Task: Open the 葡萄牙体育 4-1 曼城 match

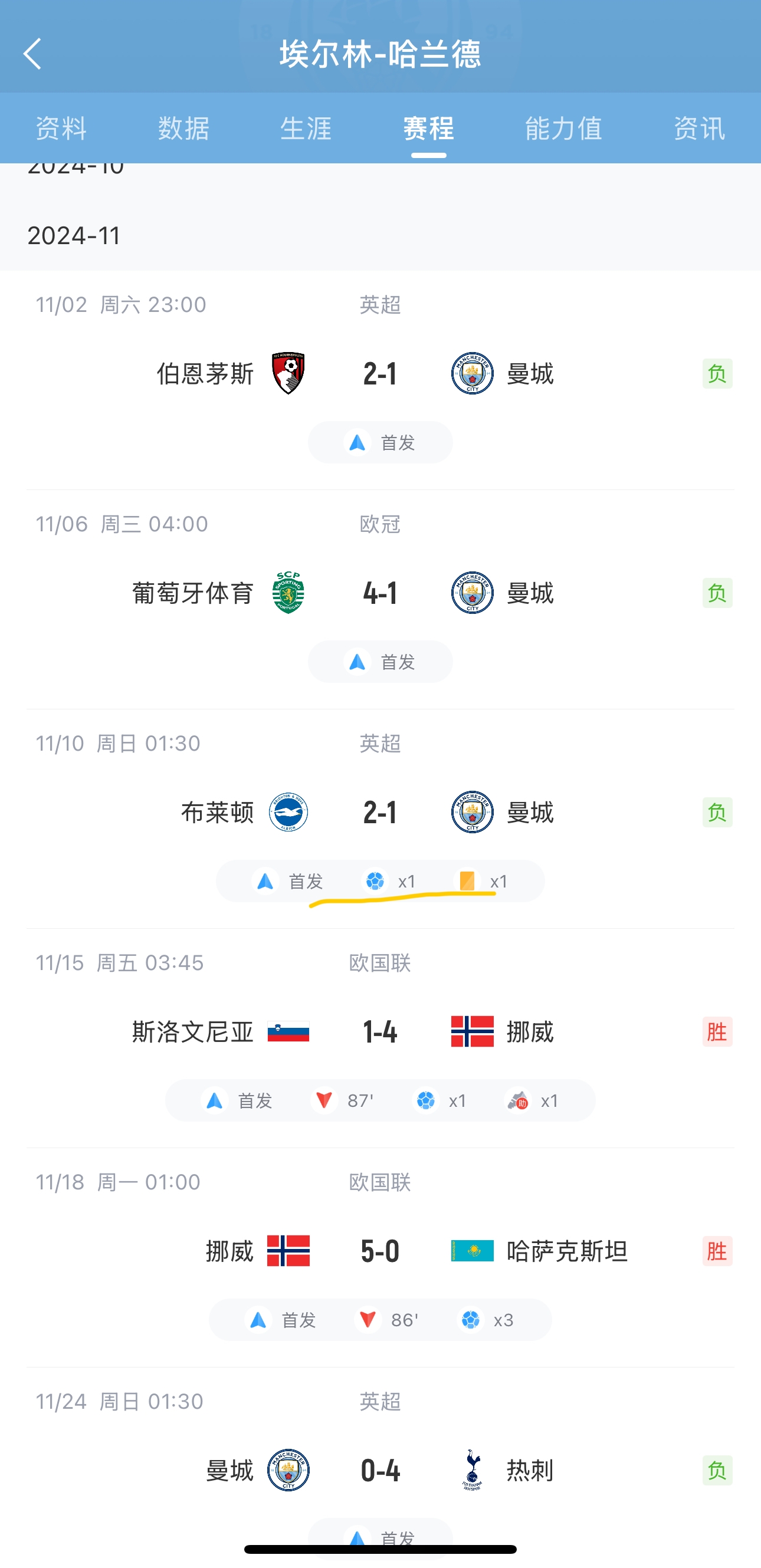Action: [380, 600]
